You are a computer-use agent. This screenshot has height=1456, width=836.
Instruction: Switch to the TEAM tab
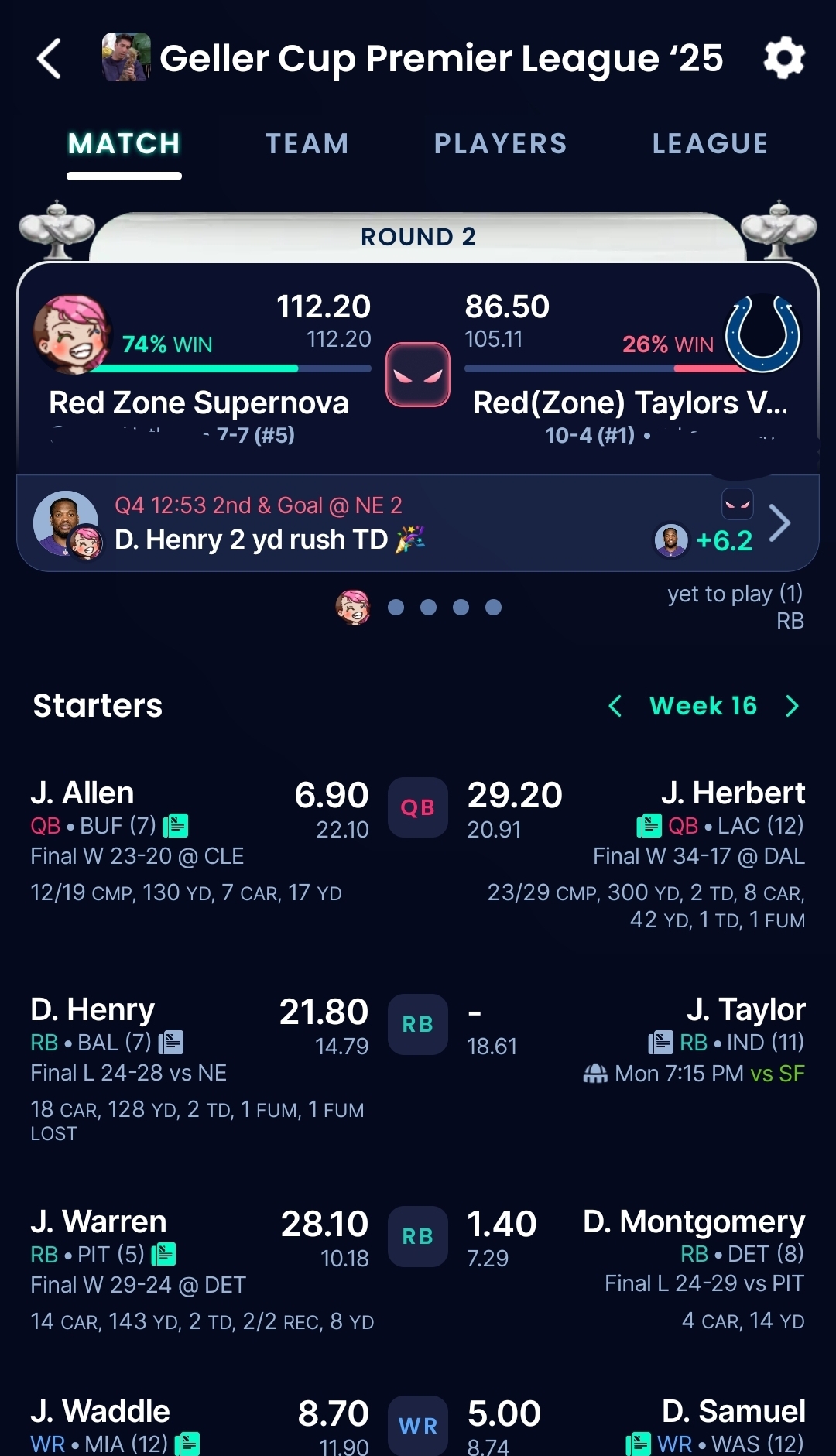pyautogui.click(x=307, y=144)
